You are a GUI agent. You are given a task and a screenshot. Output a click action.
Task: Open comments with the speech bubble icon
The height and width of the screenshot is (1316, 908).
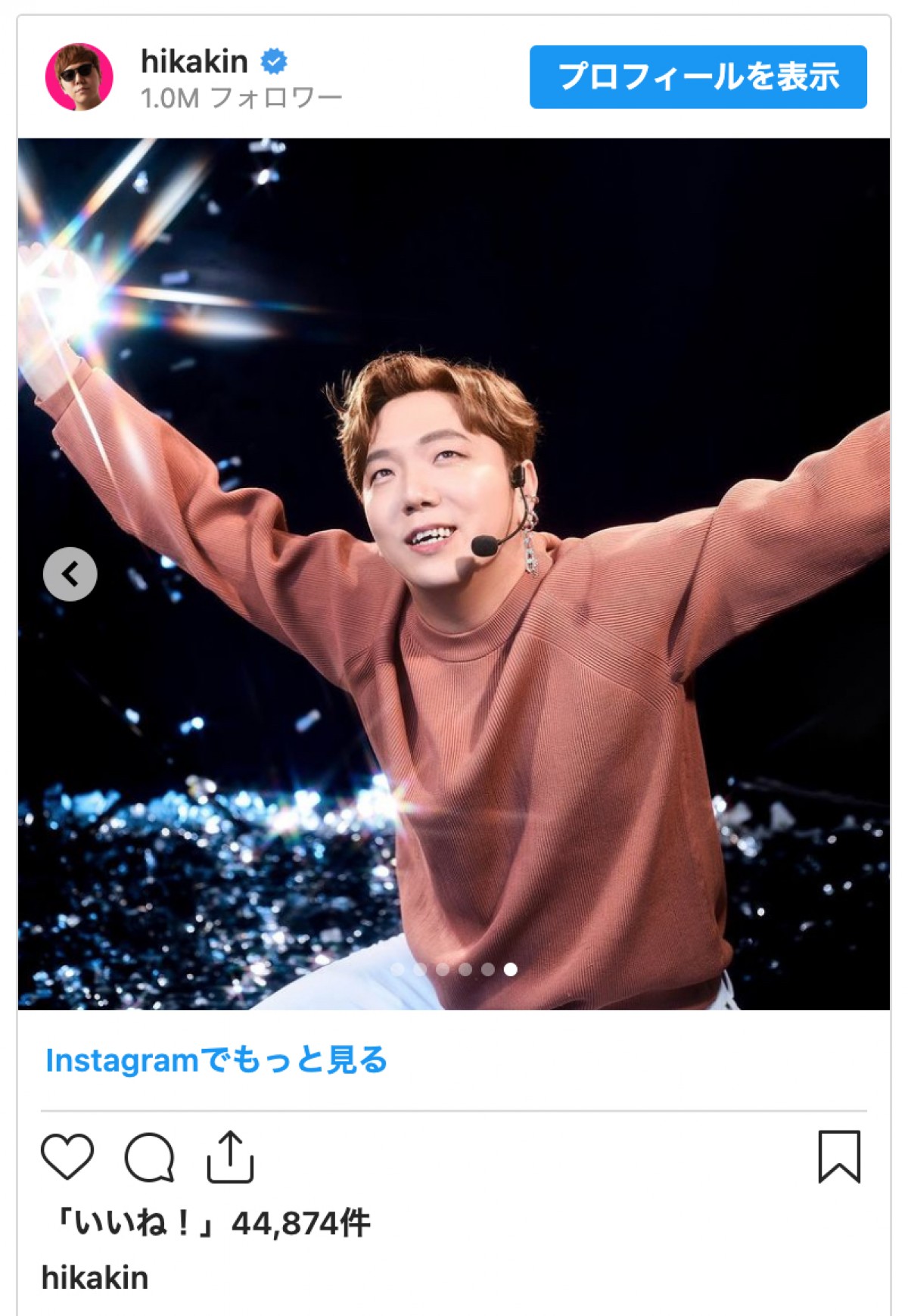point(150,1156)
